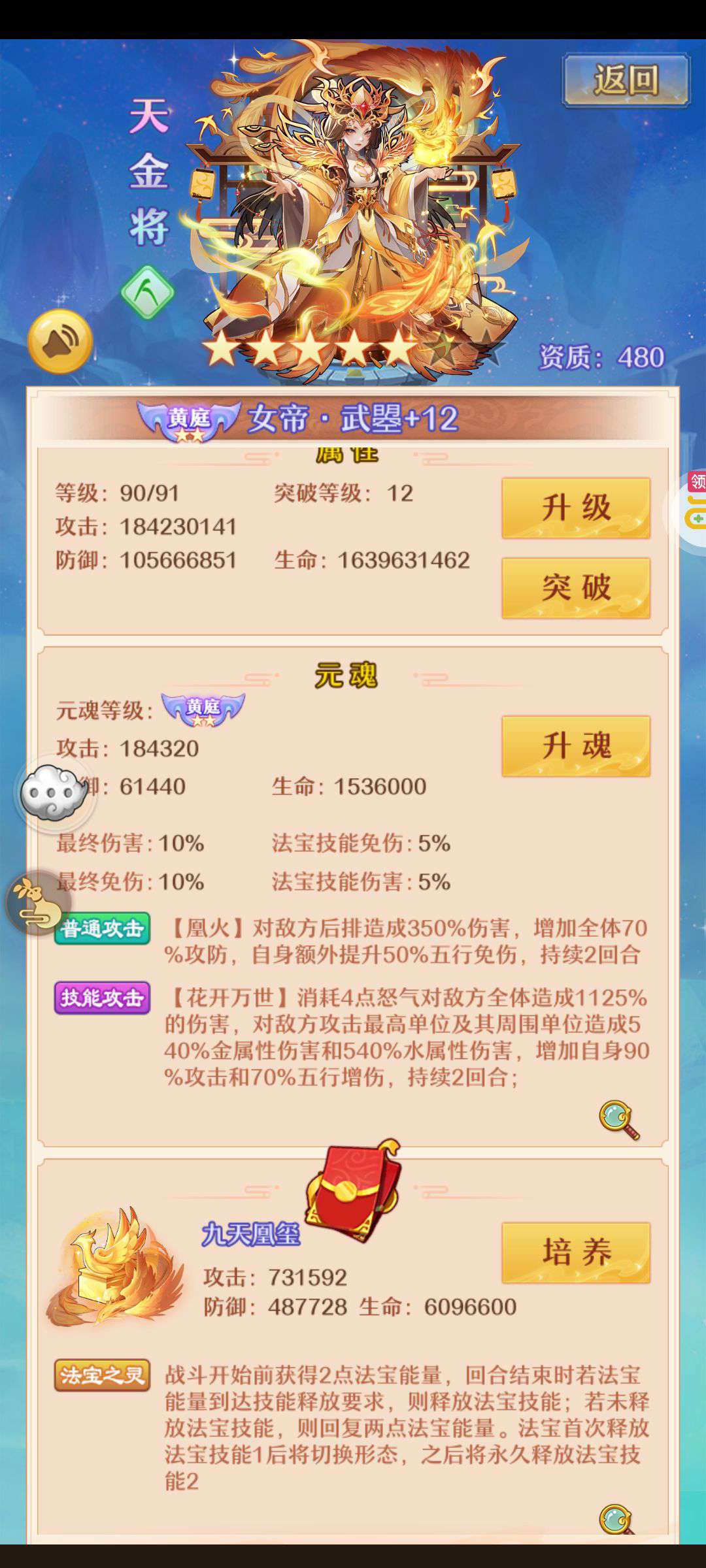Open the floating gourd icon
706x1568 pixels.
click(x=36, y=903)
